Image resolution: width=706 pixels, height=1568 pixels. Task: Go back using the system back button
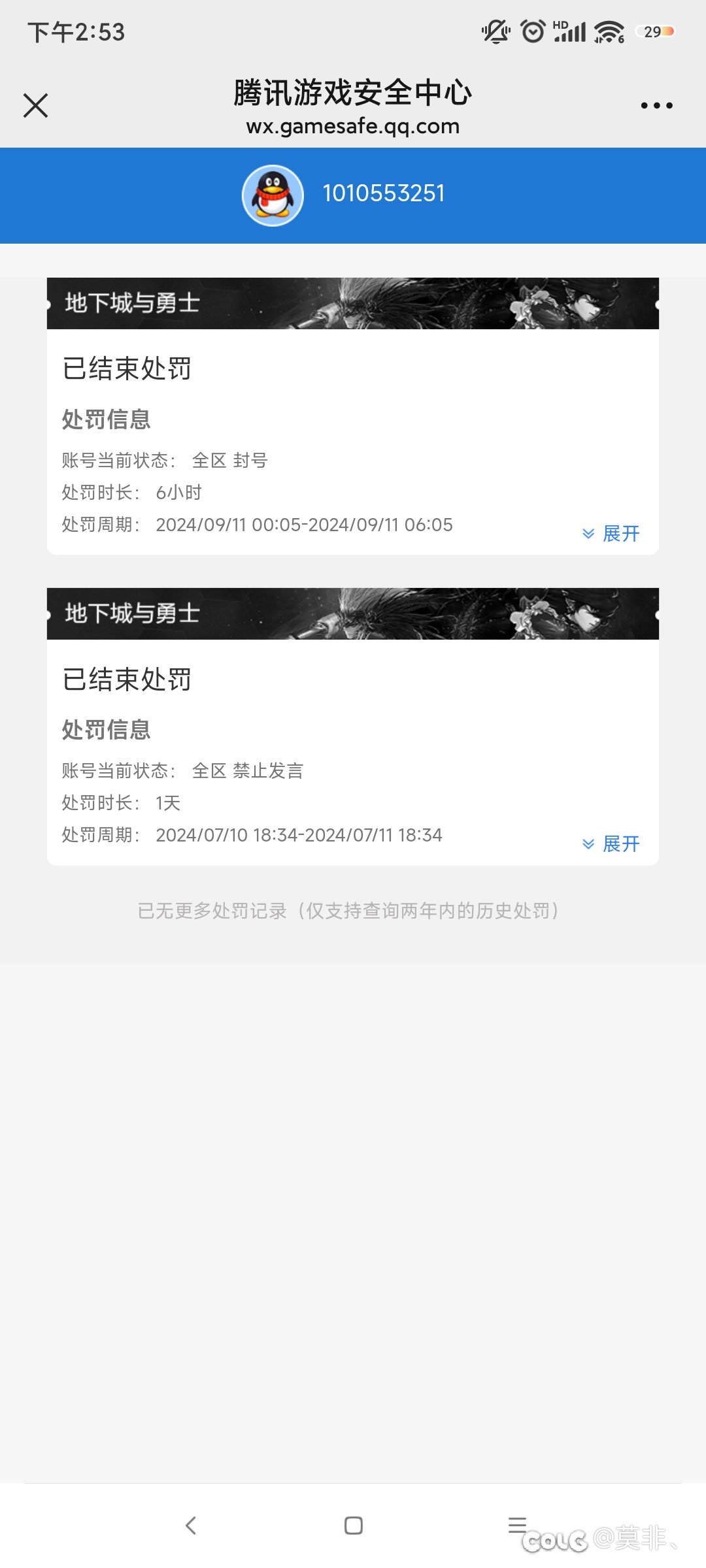(x=191, y=1526)
